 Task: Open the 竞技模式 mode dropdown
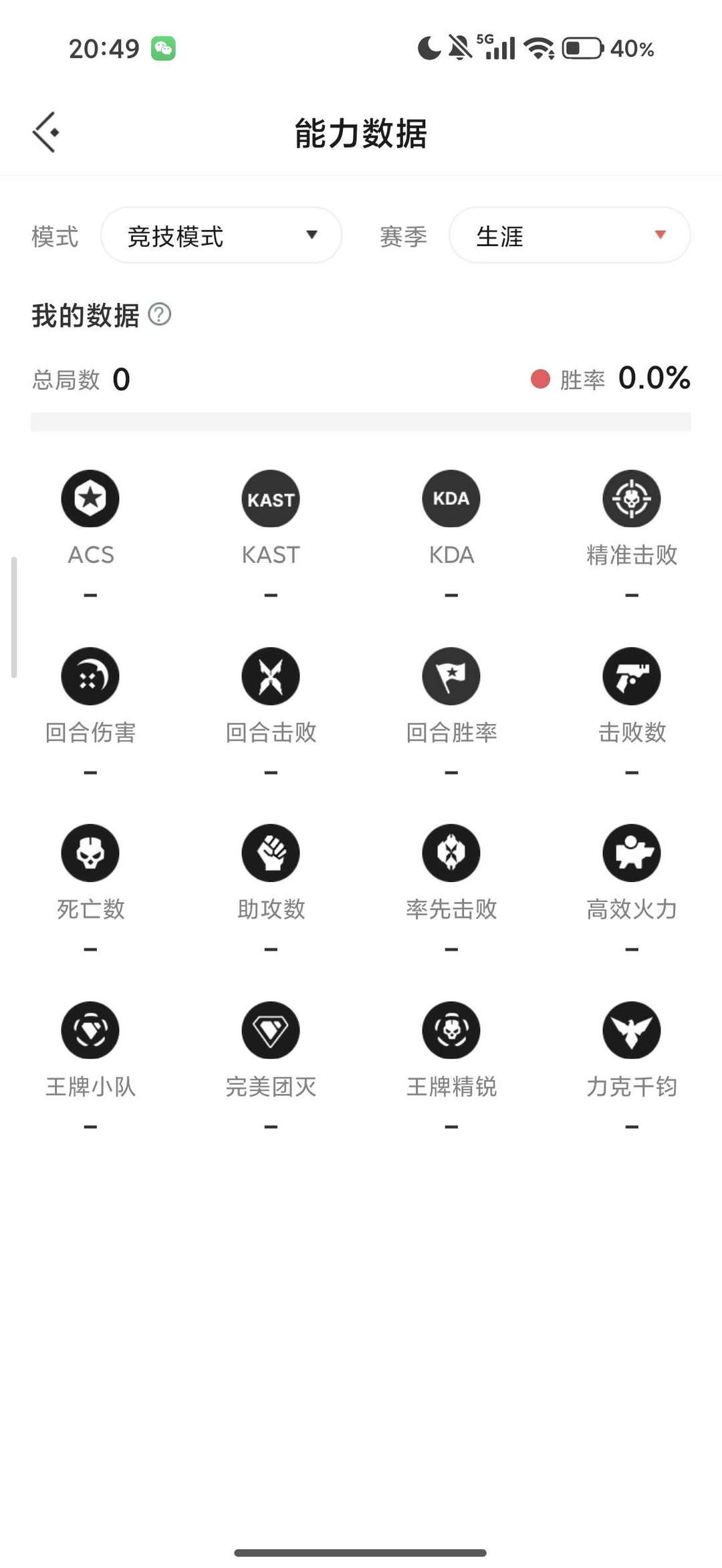221,235
